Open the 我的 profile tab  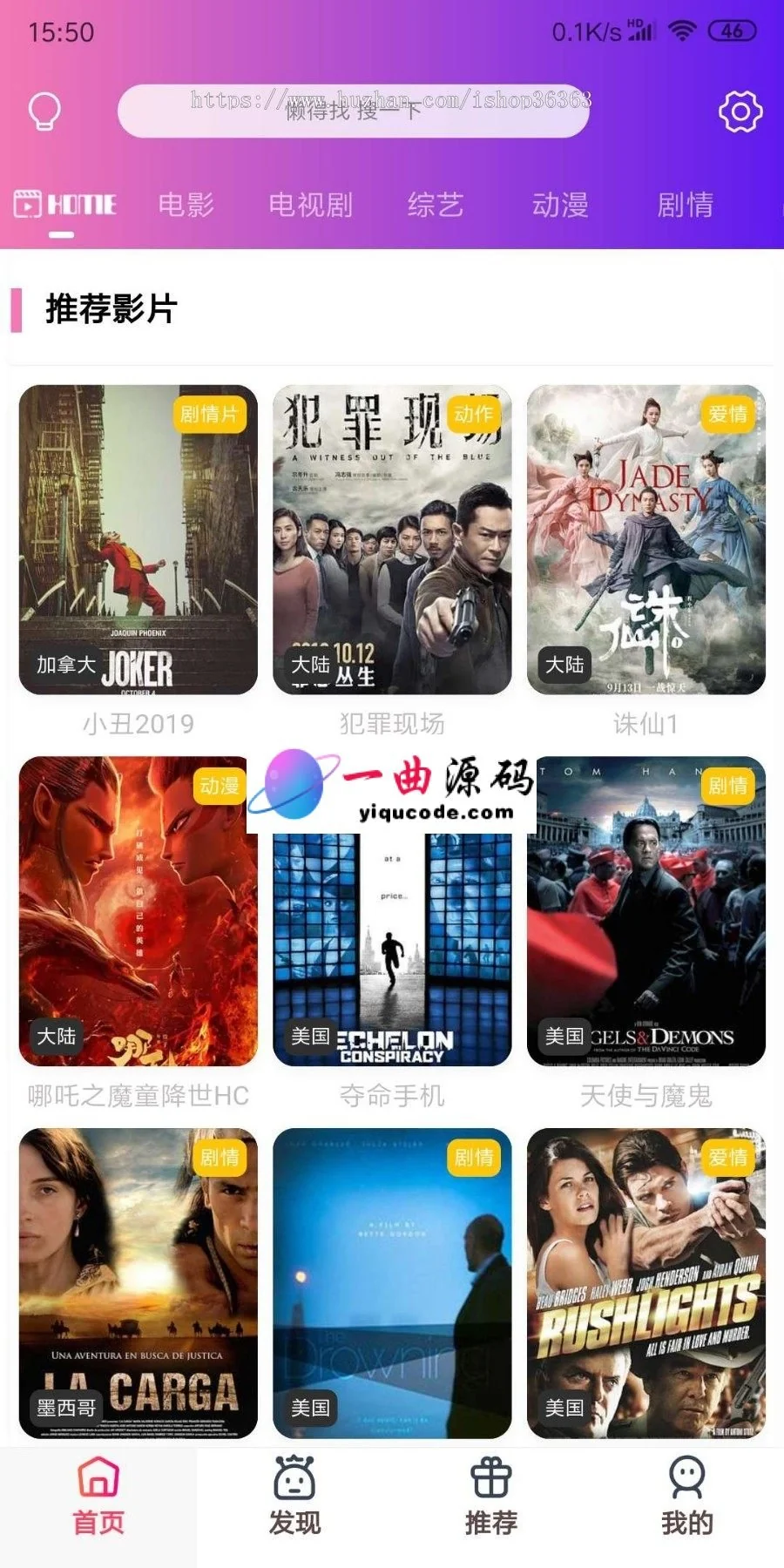click(x=686, y=1497)
